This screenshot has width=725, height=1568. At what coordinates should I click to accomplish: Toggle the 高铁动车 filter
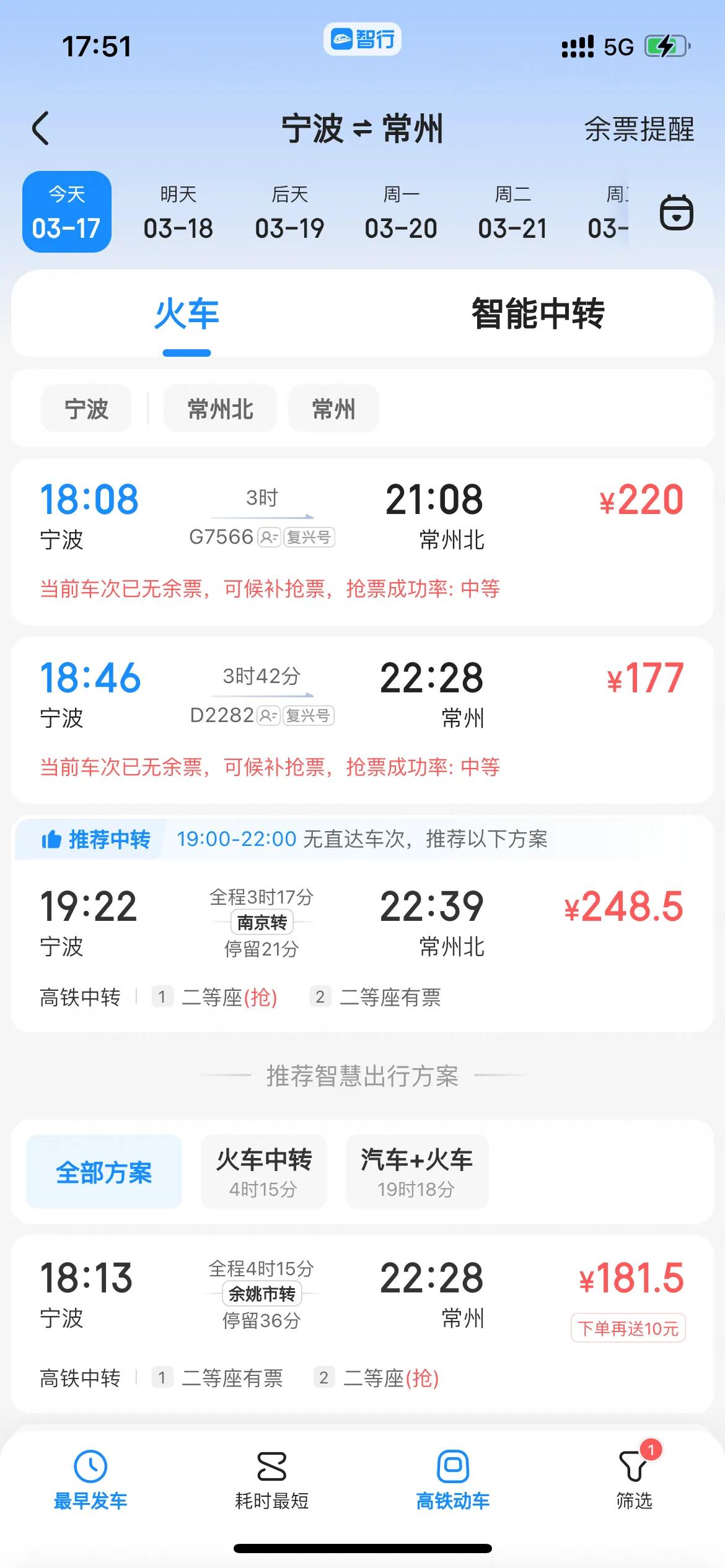[453, 1480]
